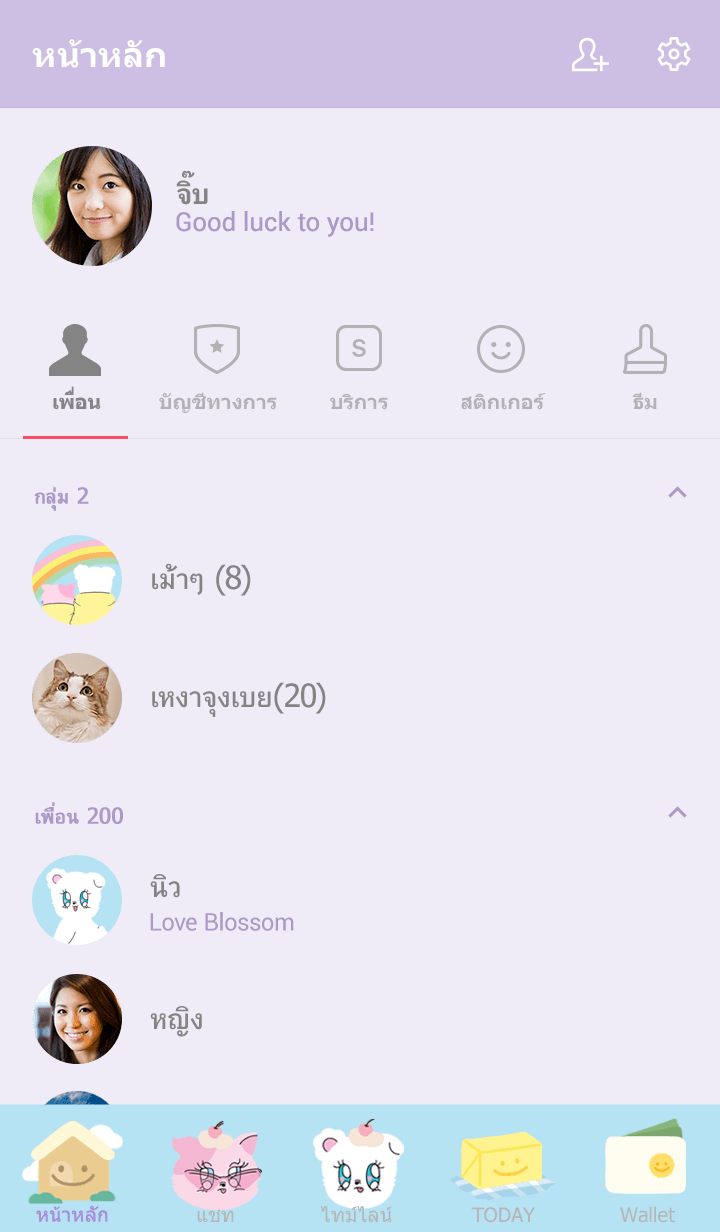Open the ไทม์ไลน์ tab
720x1232 pixels.
[x=358, y=1170]
